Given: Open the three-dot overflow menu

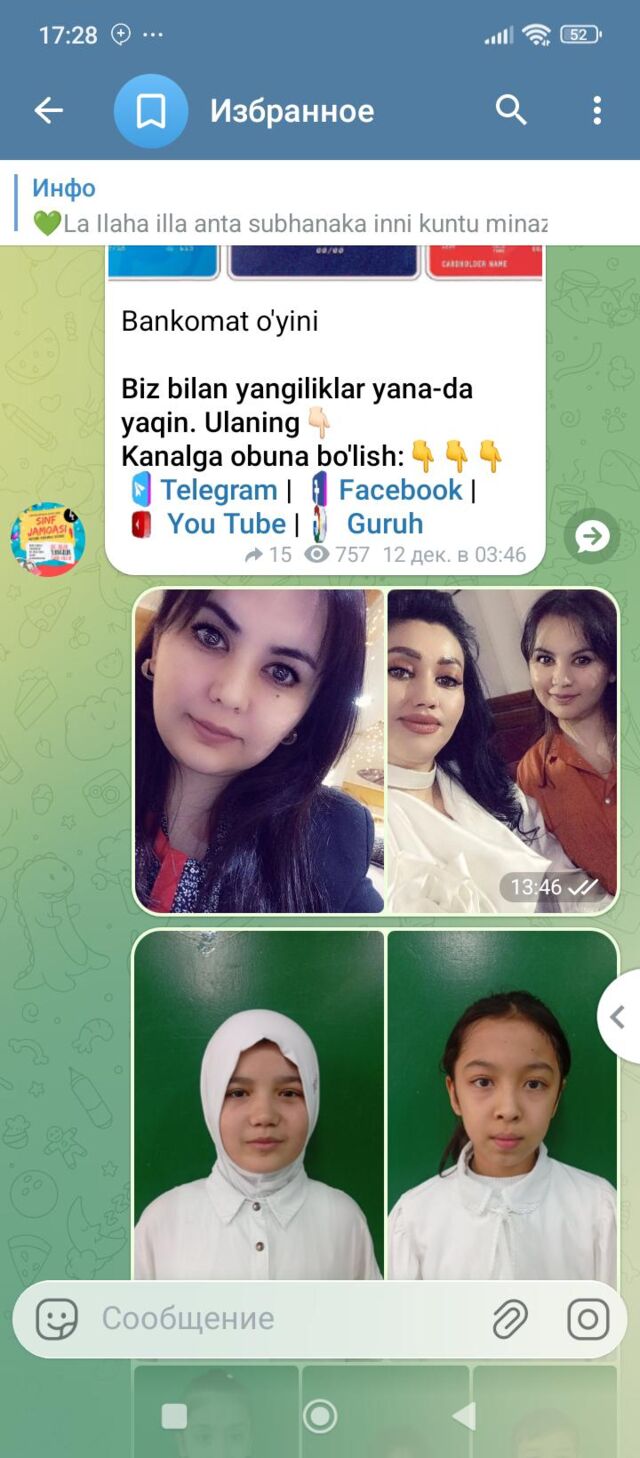Looking at the screenshot, I should point(597,110).
